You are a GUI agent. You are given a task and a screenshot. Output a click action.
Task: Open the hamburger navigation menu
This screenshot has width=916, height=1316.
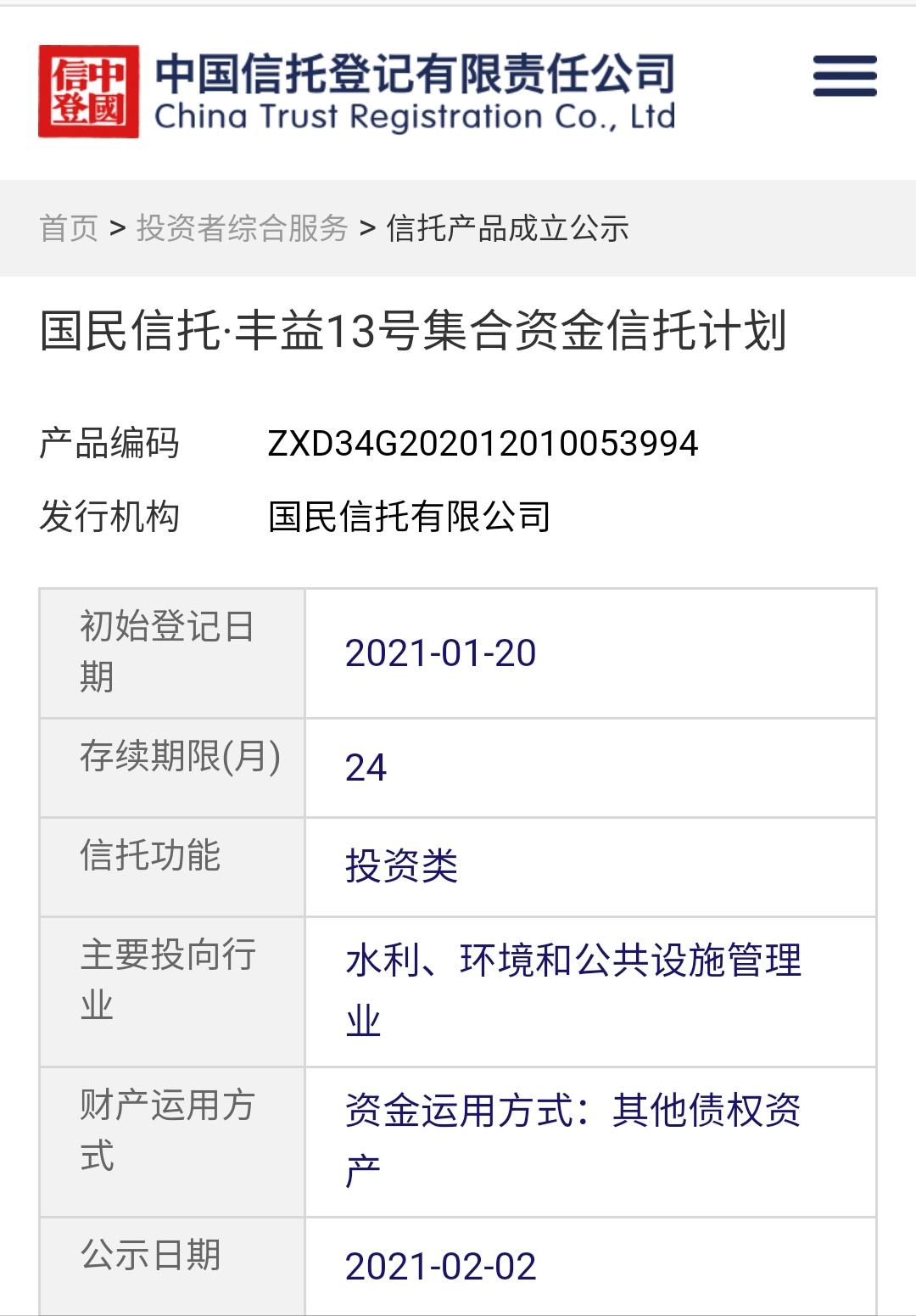[844, 75]
